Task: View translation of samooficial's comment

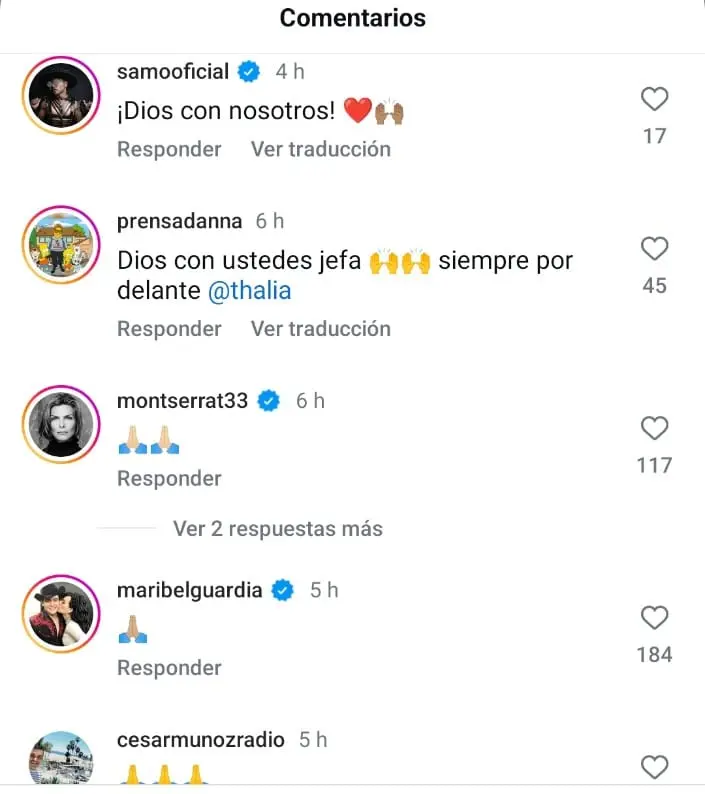Action: click(320, 149)
